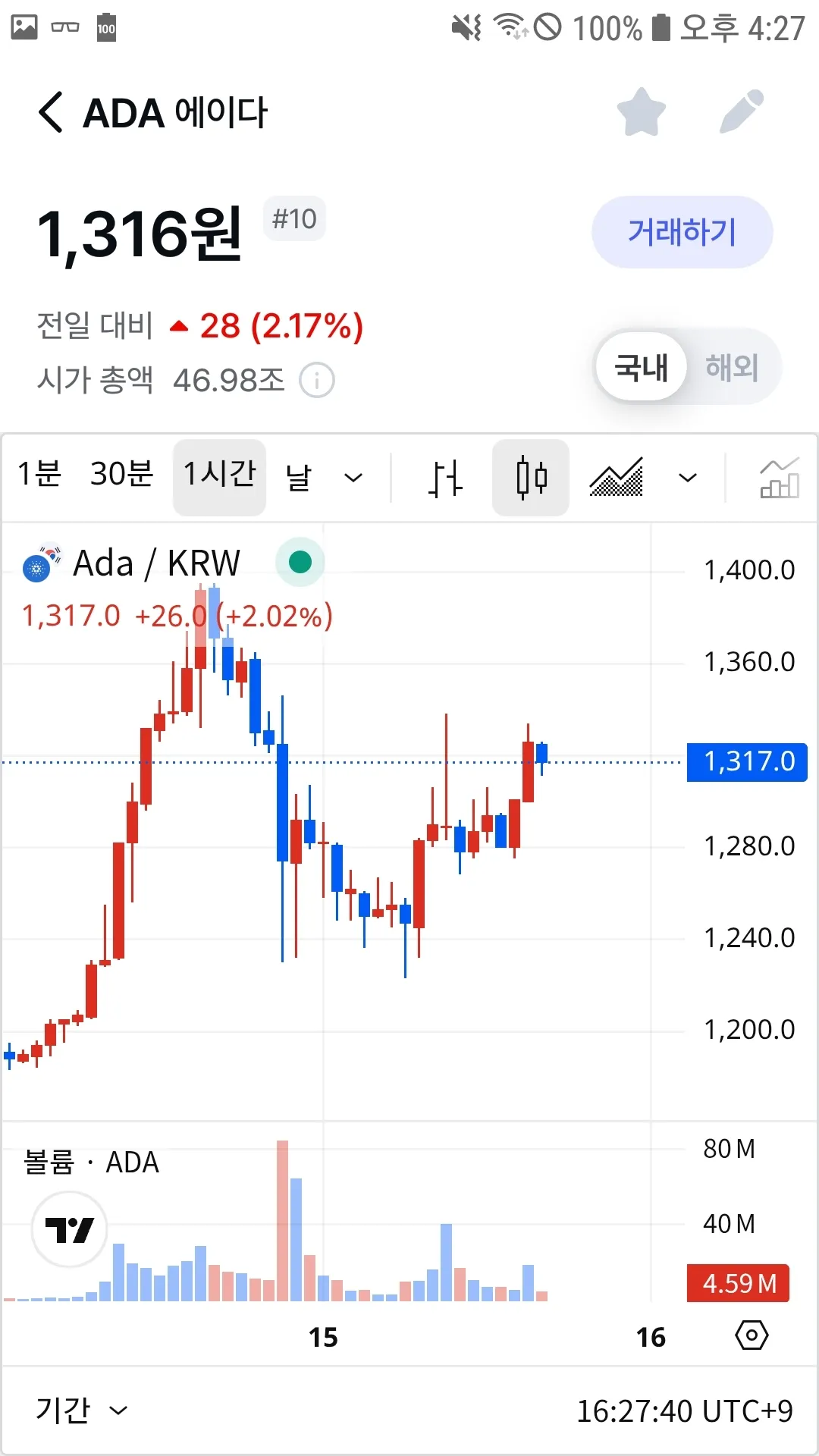Select the 1분 chart interval
Viewport: 819px width, 1456px height.
click(39, 474)
